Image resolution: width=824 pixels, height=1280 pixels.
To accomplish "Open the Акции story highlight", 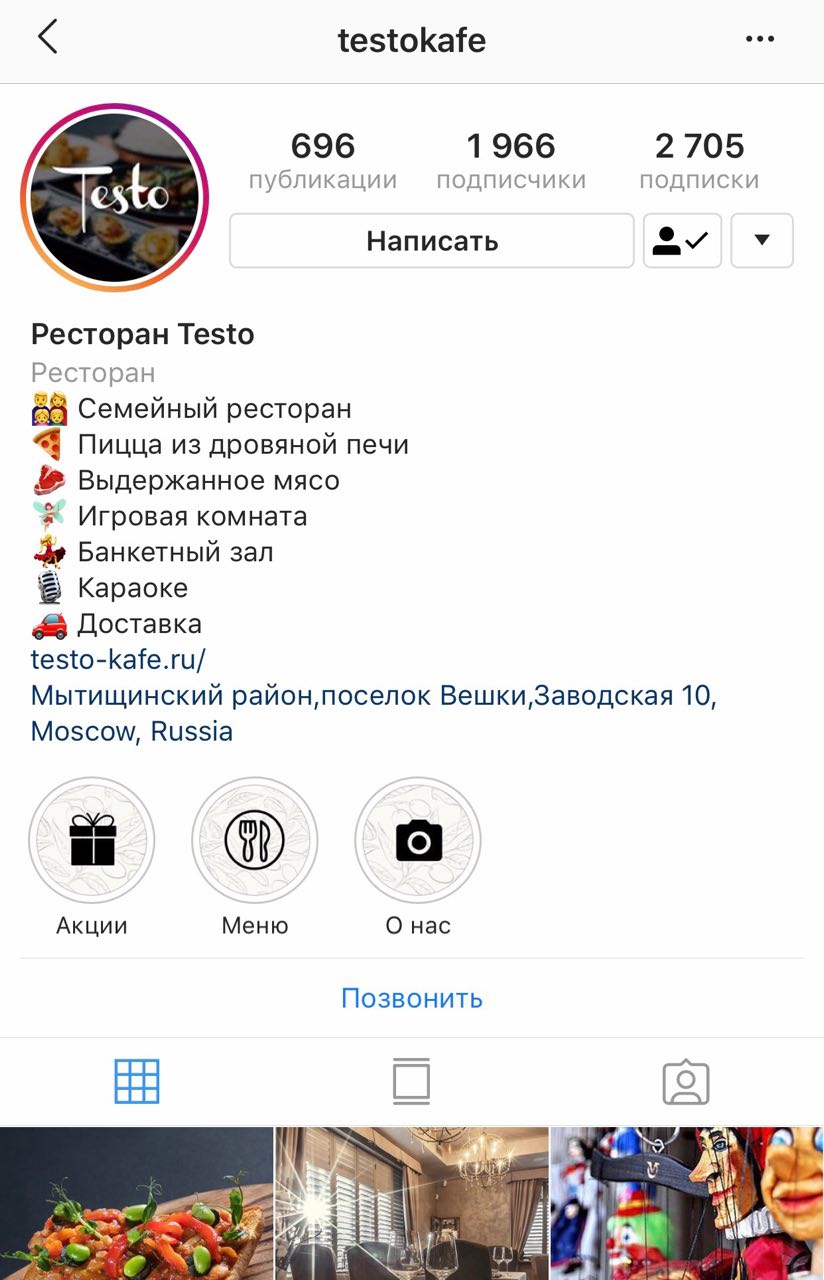I will tap(92, 841).
